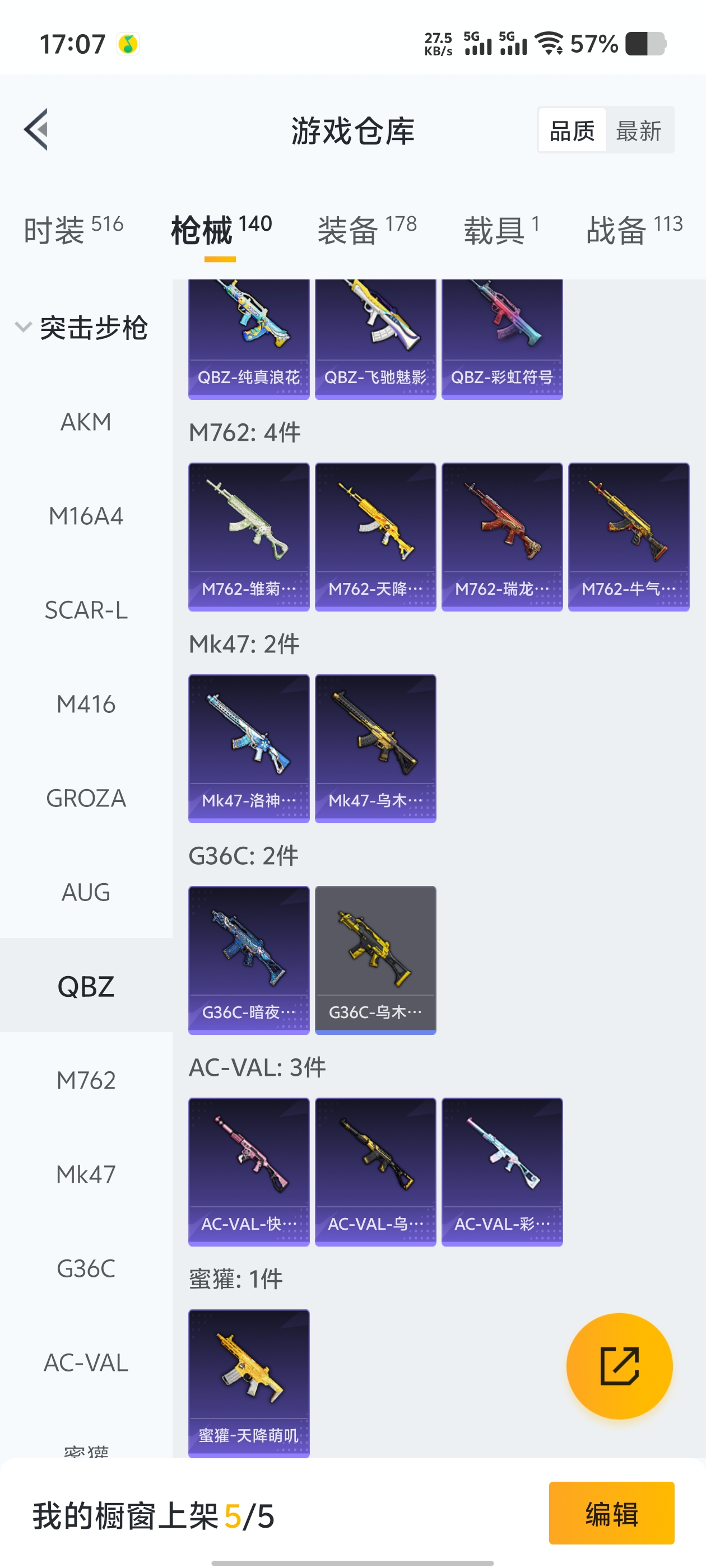This screenshot has width=706, height=1568.
Task: Tap the orange floating share button
Action: pos(619,1365)
